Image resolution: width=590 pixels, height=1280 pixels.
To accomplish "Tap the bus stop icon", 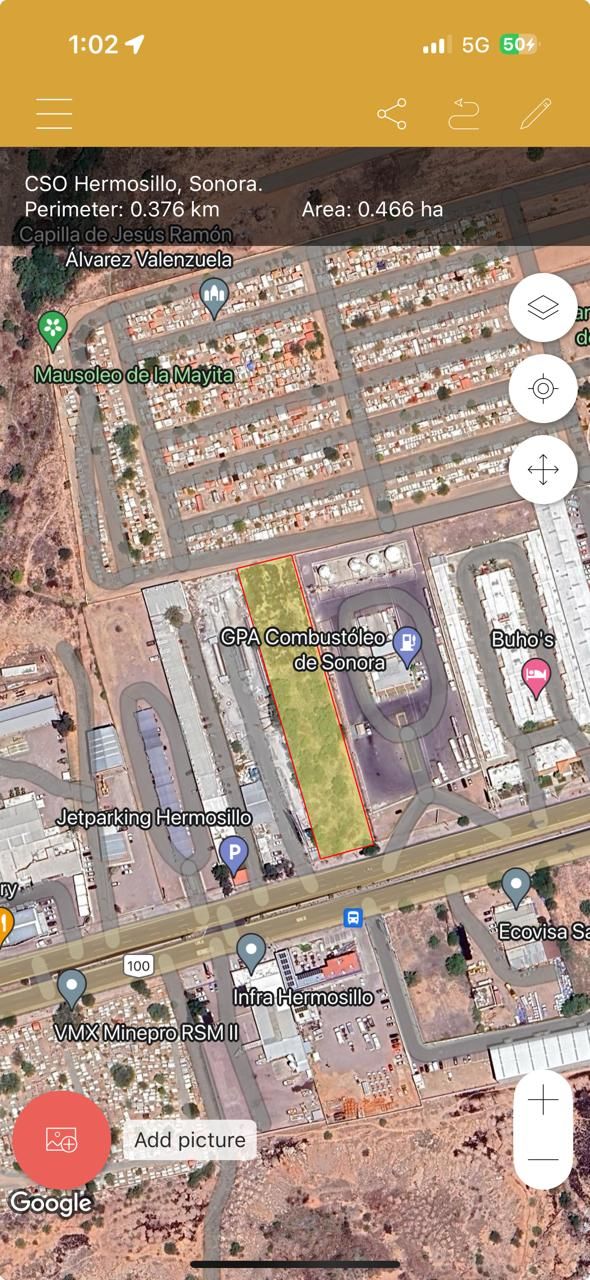I will click(353, 917).
